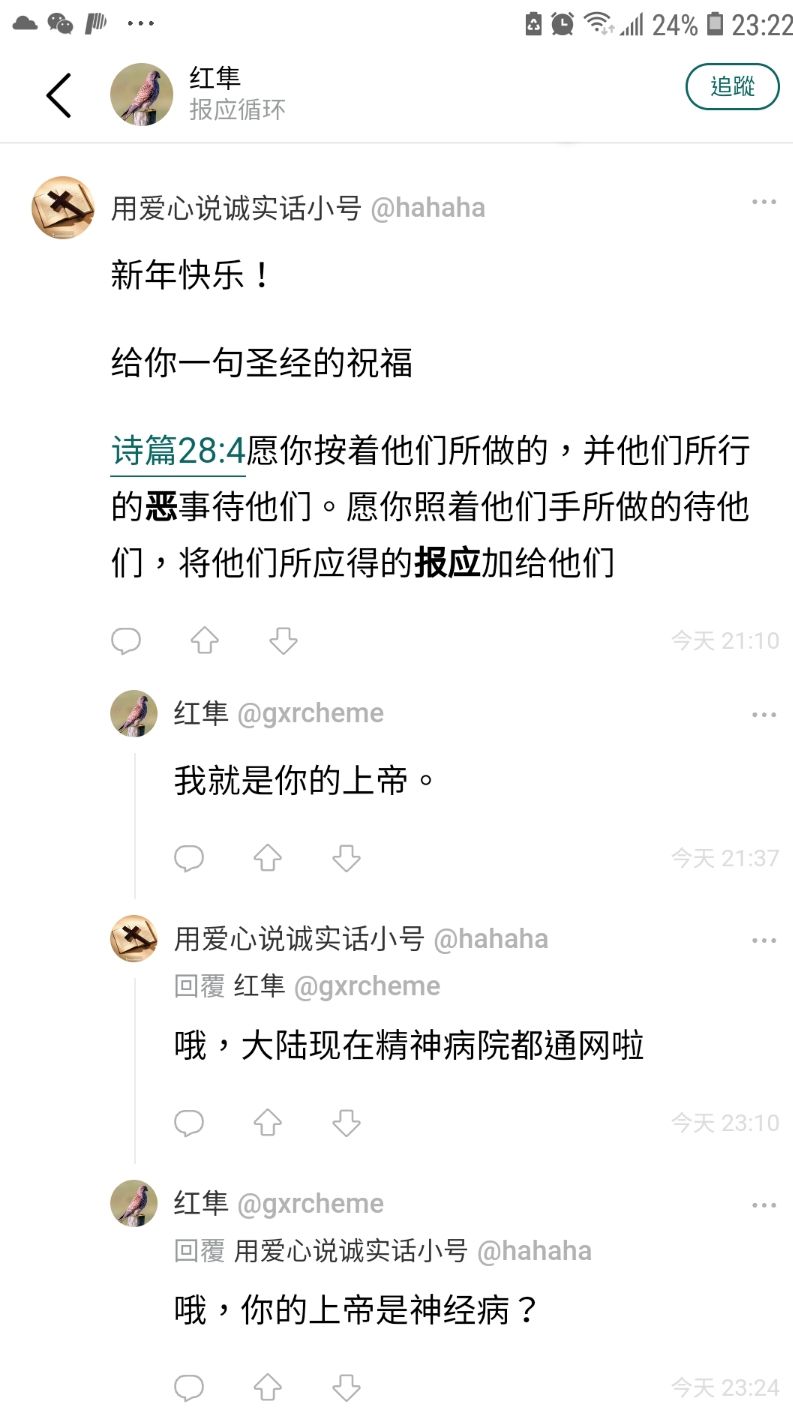This screenshot has height=1427, width=793.
Task: Upvote the 新年快乐 post
Action: click(205, 641)
